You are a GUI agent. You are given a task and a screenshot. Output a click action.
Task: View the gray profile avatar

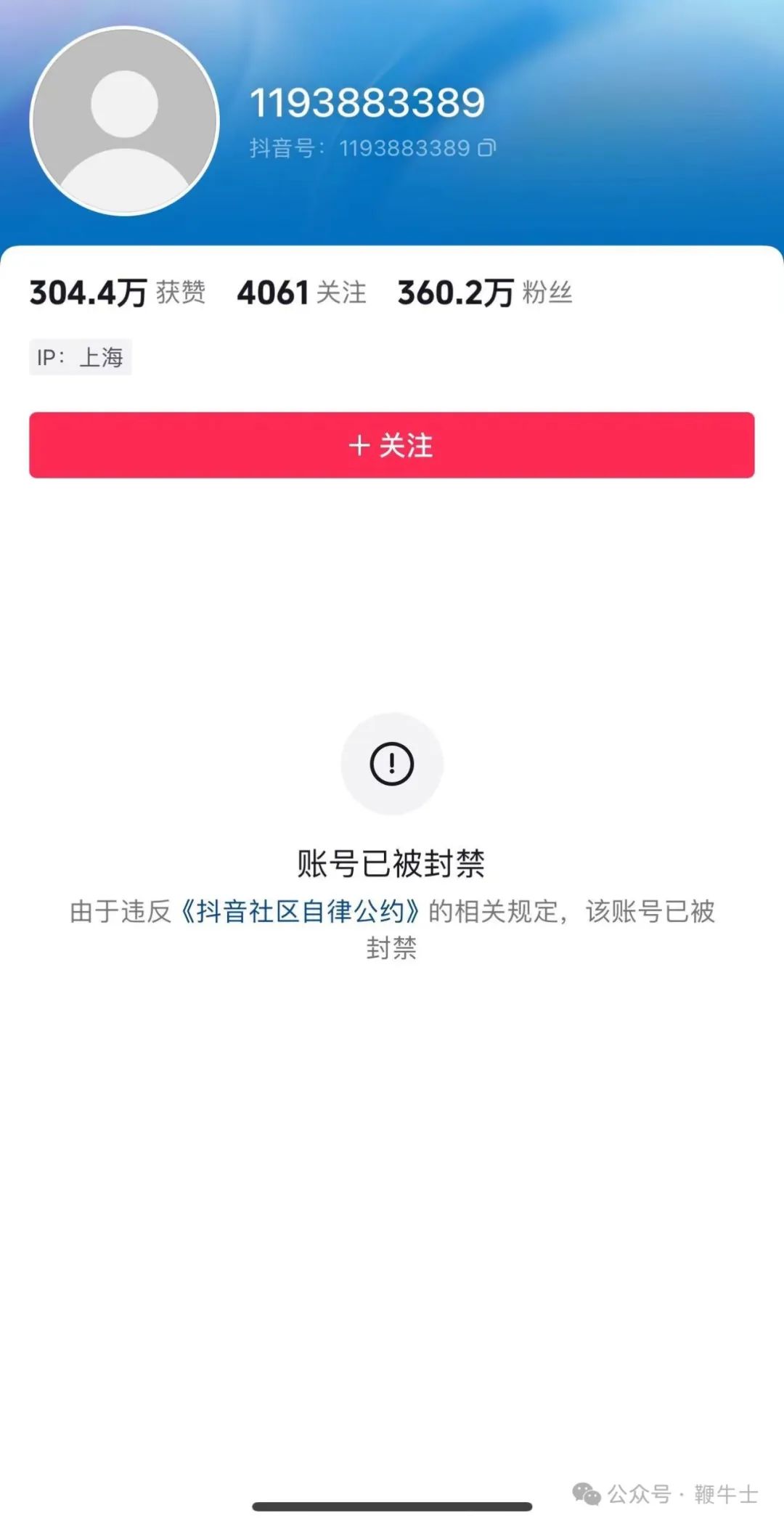point(124,121)
